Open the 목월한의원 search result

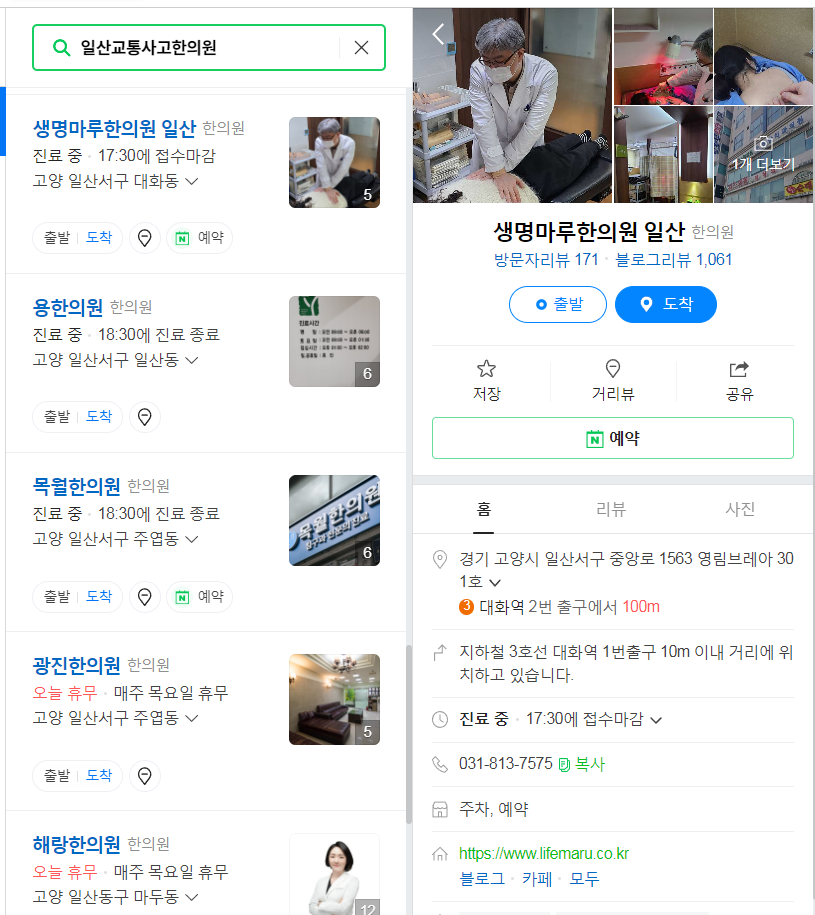coord(77,486)
